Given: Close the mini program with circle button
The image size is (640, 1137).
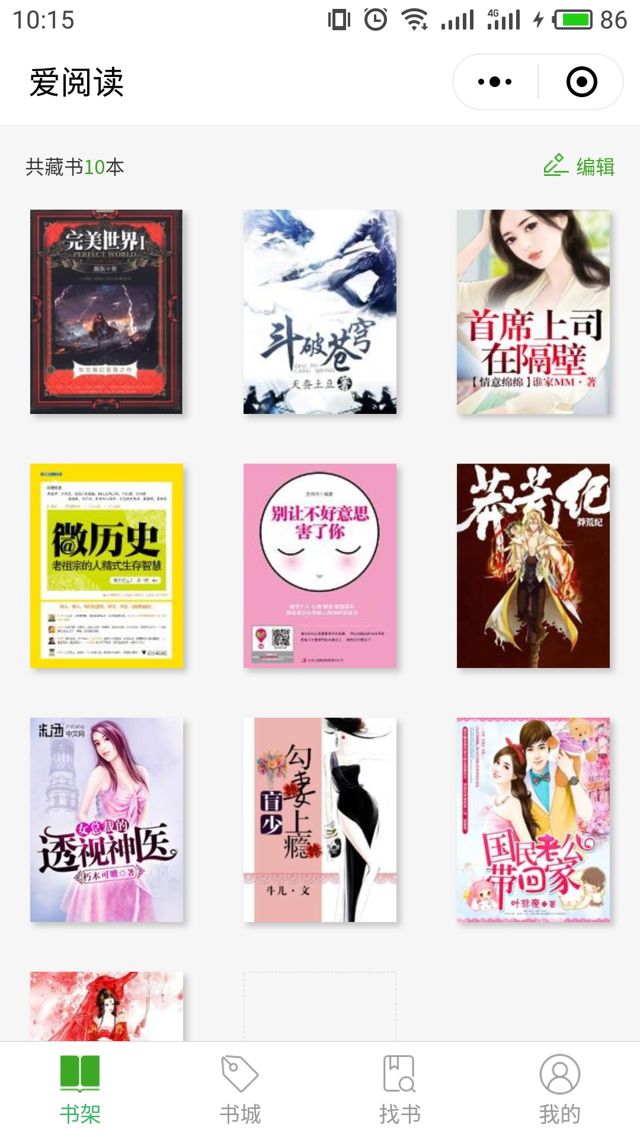Looking at the screenshot, I should click(582, 82).
